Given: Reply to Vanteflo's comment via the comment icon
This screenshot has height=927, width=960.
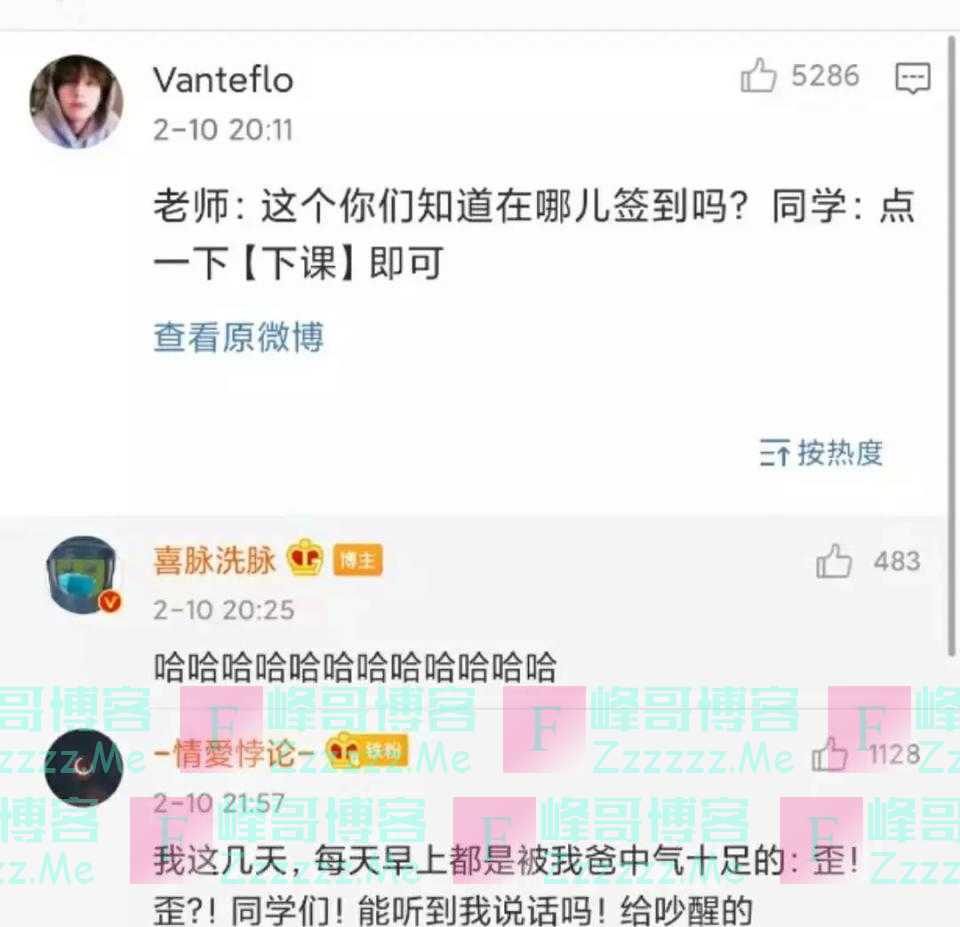Looking at the screenshot, I should (912, 78).
